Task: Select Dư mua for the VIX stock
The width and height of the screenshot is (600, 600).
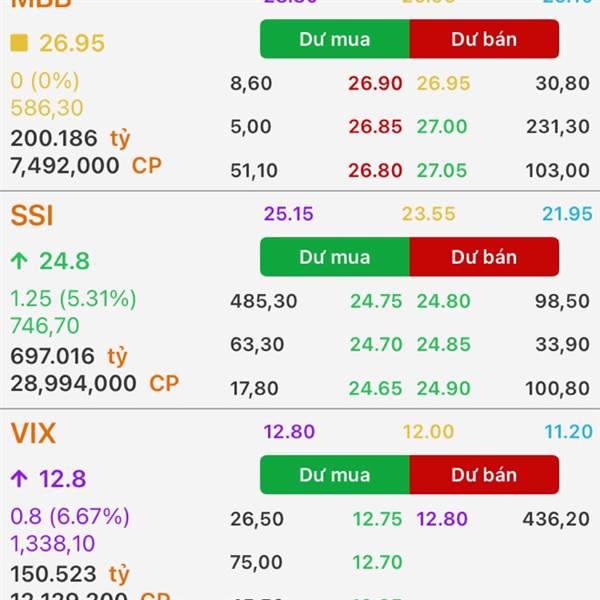Action: click(334, 474)
